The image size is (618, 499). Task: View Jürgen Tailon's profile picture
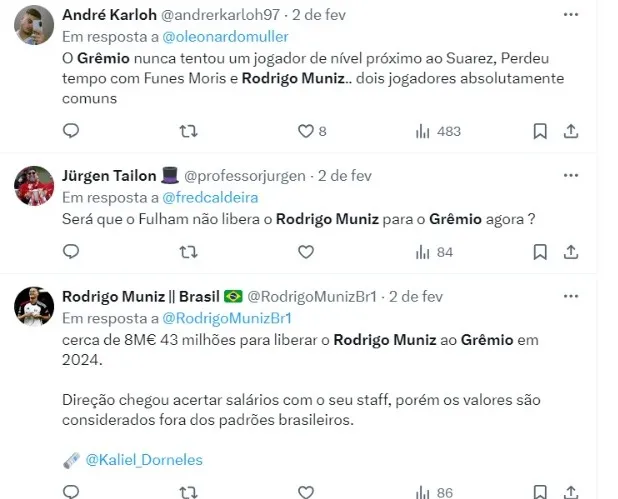pos(34,186)
